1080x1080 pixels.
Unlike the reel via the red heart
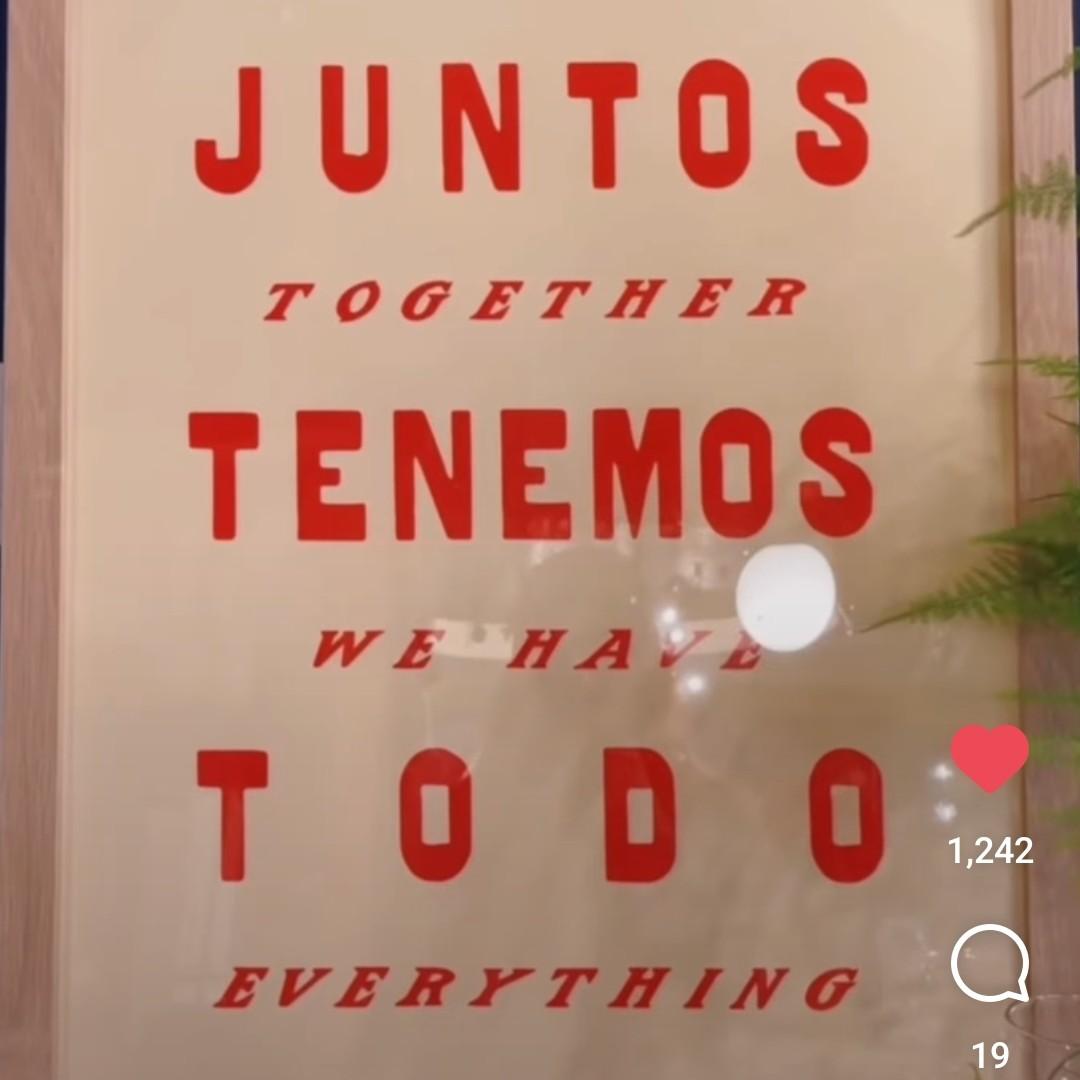(x=989, y=757)
